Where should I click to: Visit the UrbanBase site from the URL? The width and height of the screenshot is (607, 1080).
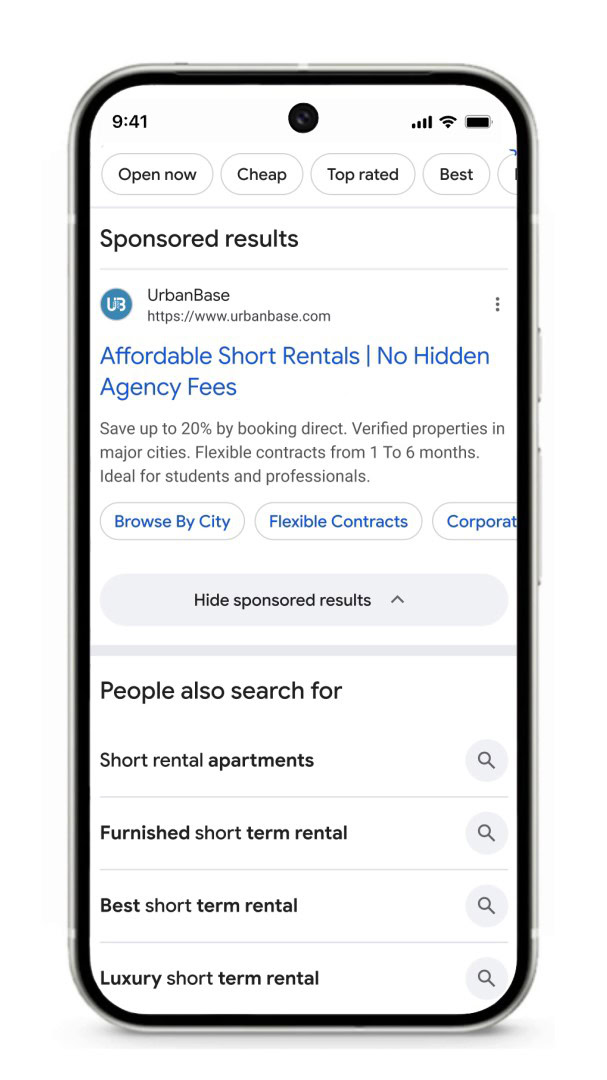(238, 316)
